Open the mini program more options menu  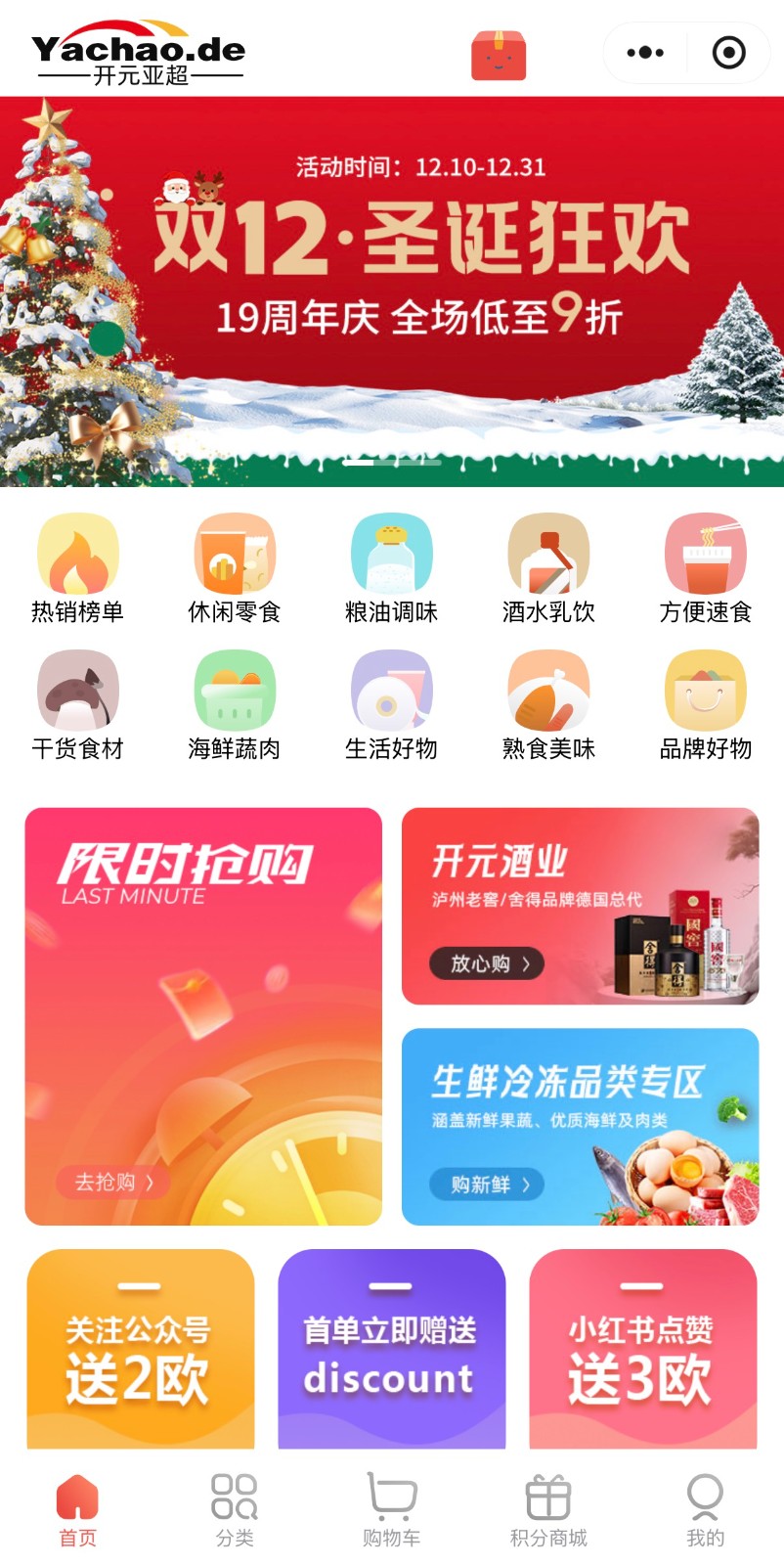pyautogui.click(x=645, y=53)
